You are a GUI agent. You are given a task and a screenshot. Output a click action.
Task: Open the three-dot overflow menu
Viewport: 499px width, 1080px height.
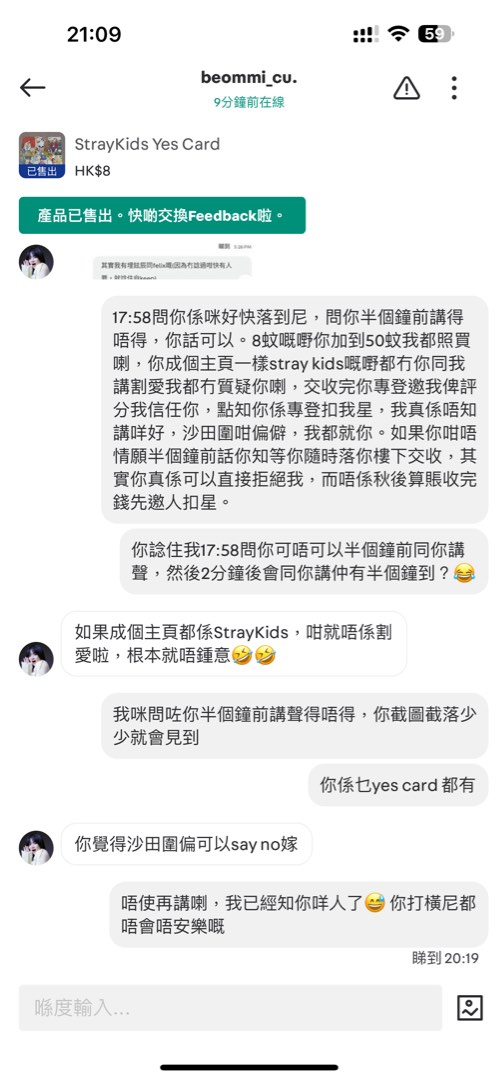pyautogui.click(x=454, y=87)
